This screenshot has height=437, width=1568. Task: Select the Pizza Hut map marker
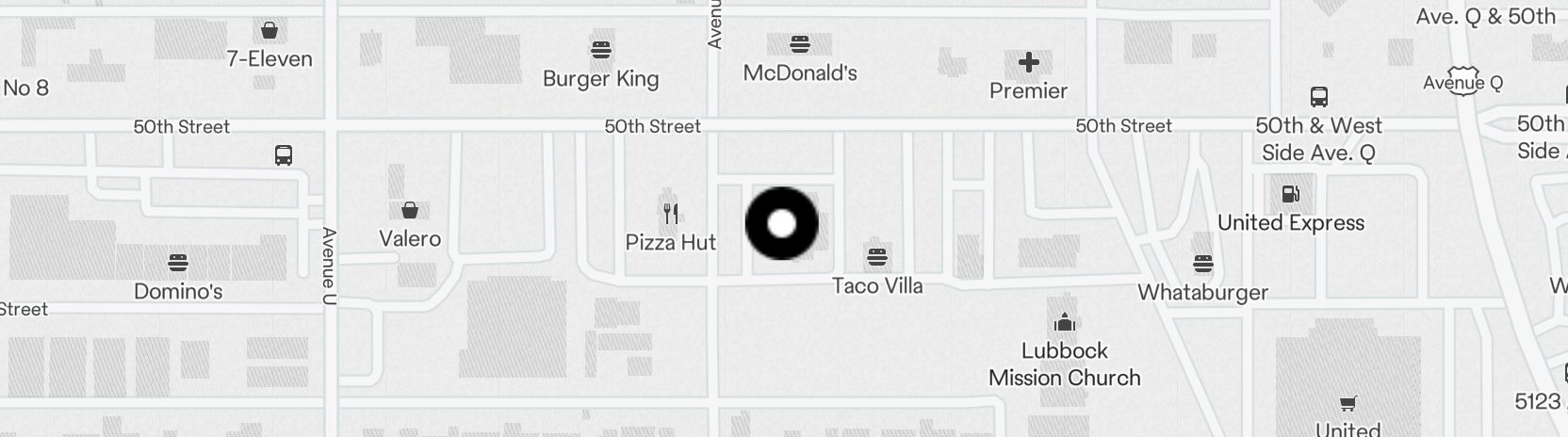670,214
